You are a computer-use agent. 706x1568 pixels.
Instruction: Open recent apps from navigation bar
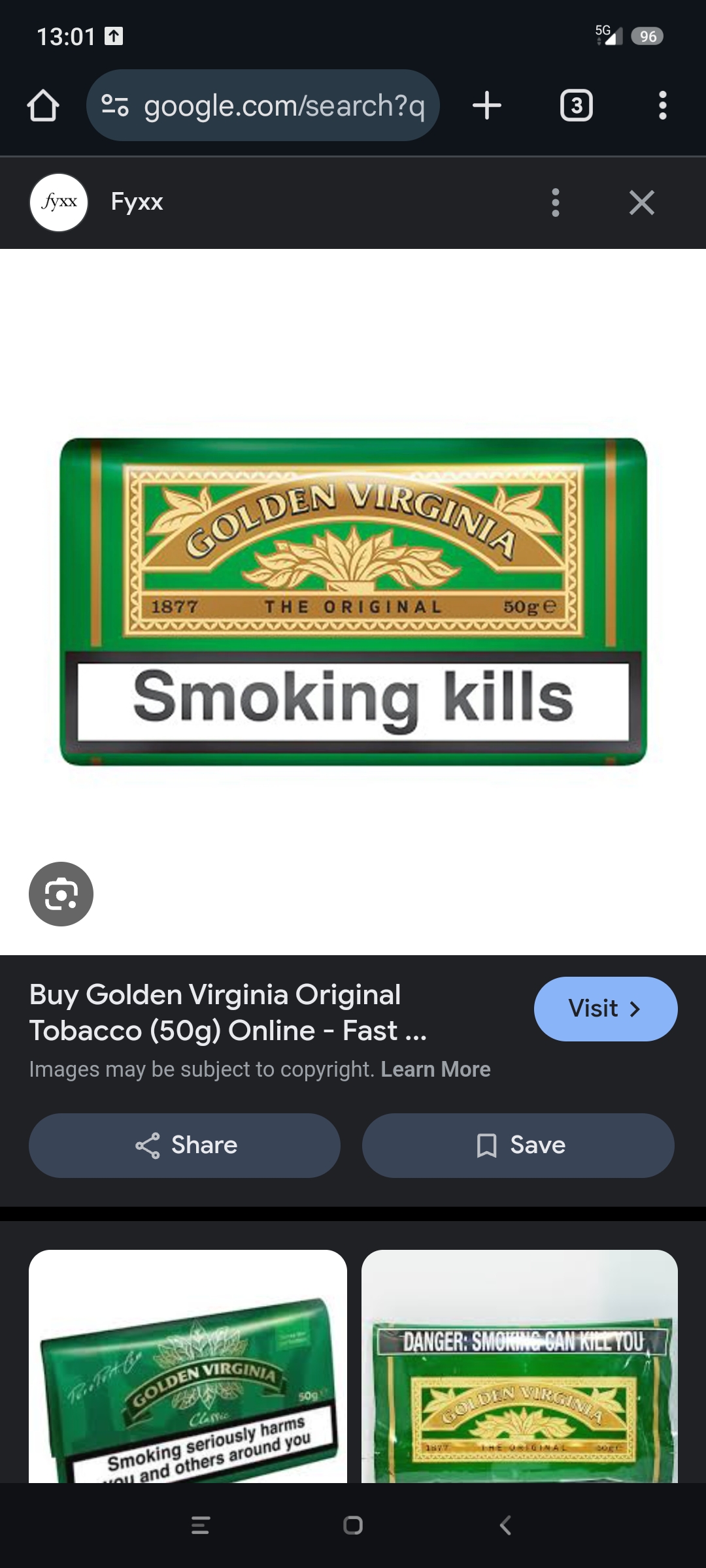200,1526
